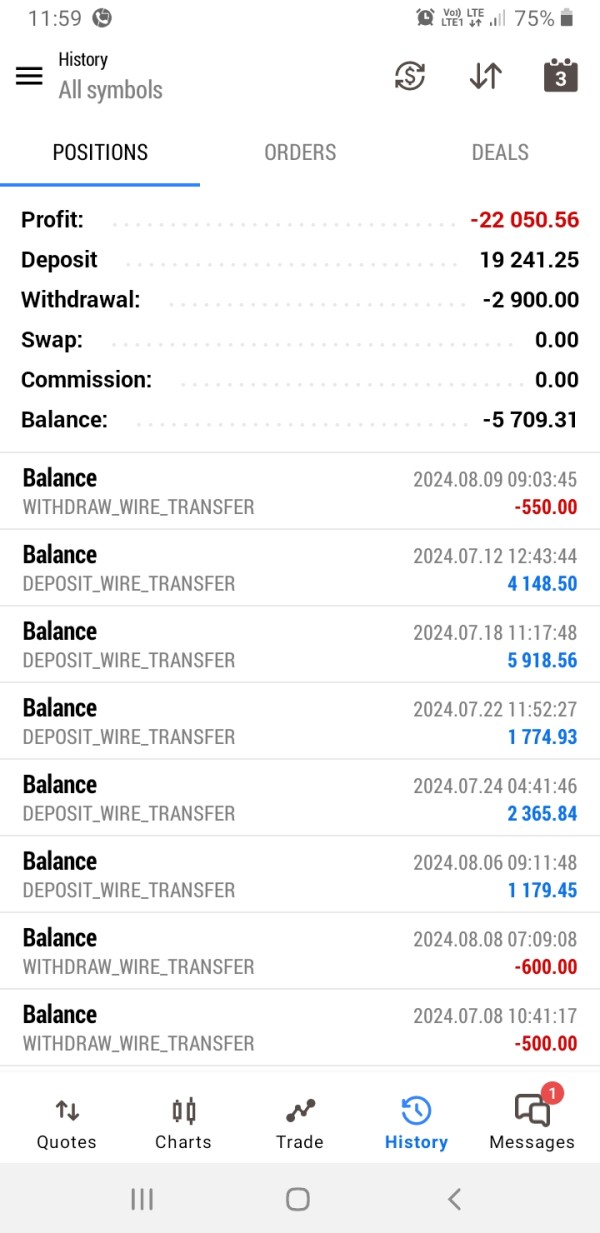This screenshot has width=600, height=1233.
Task: Open the 2 365.84 deposit entry
Action: 300,798
